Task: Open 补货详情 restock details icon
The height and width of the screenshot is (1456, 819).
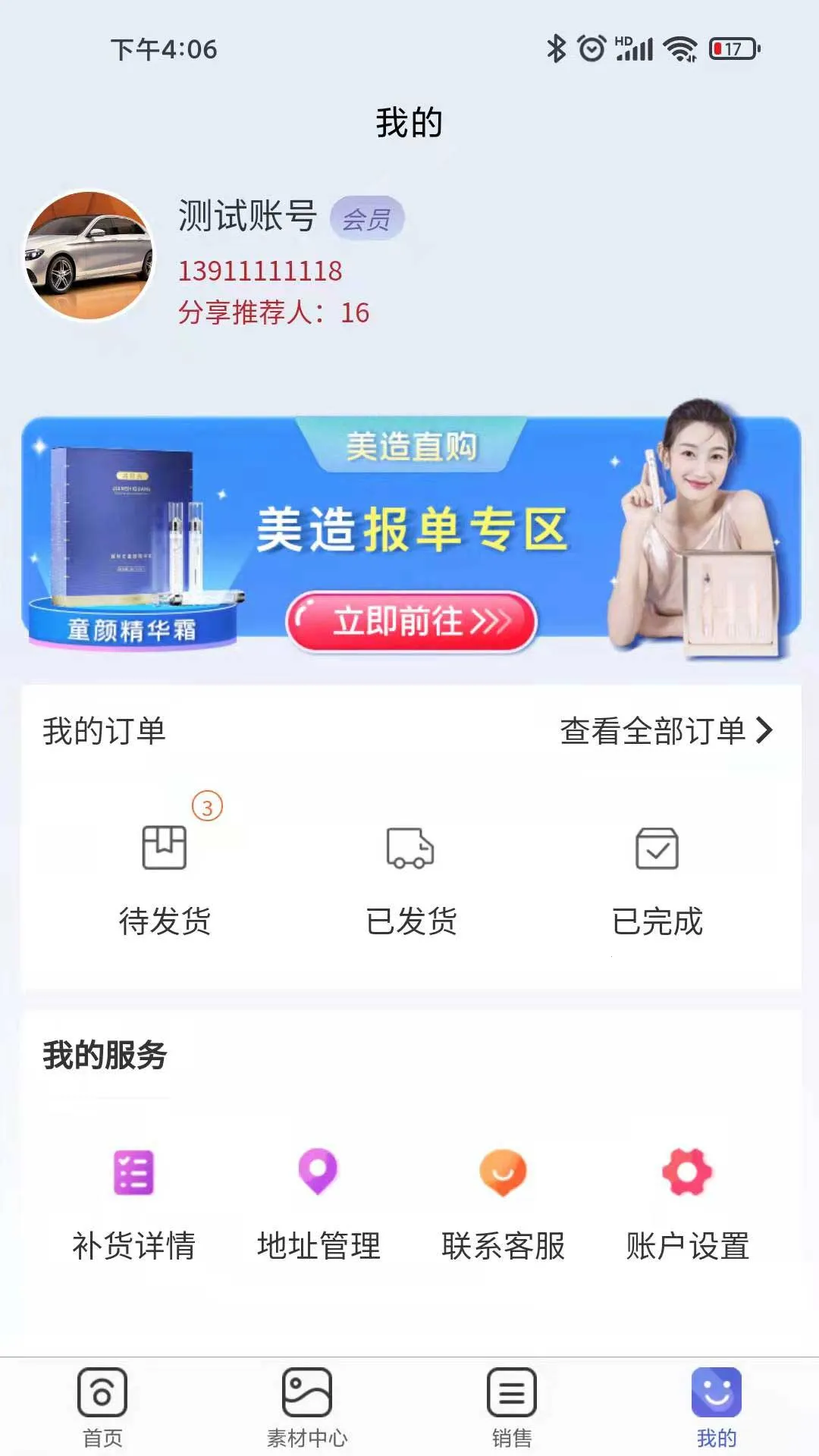Action: [x=133, y=1172]
